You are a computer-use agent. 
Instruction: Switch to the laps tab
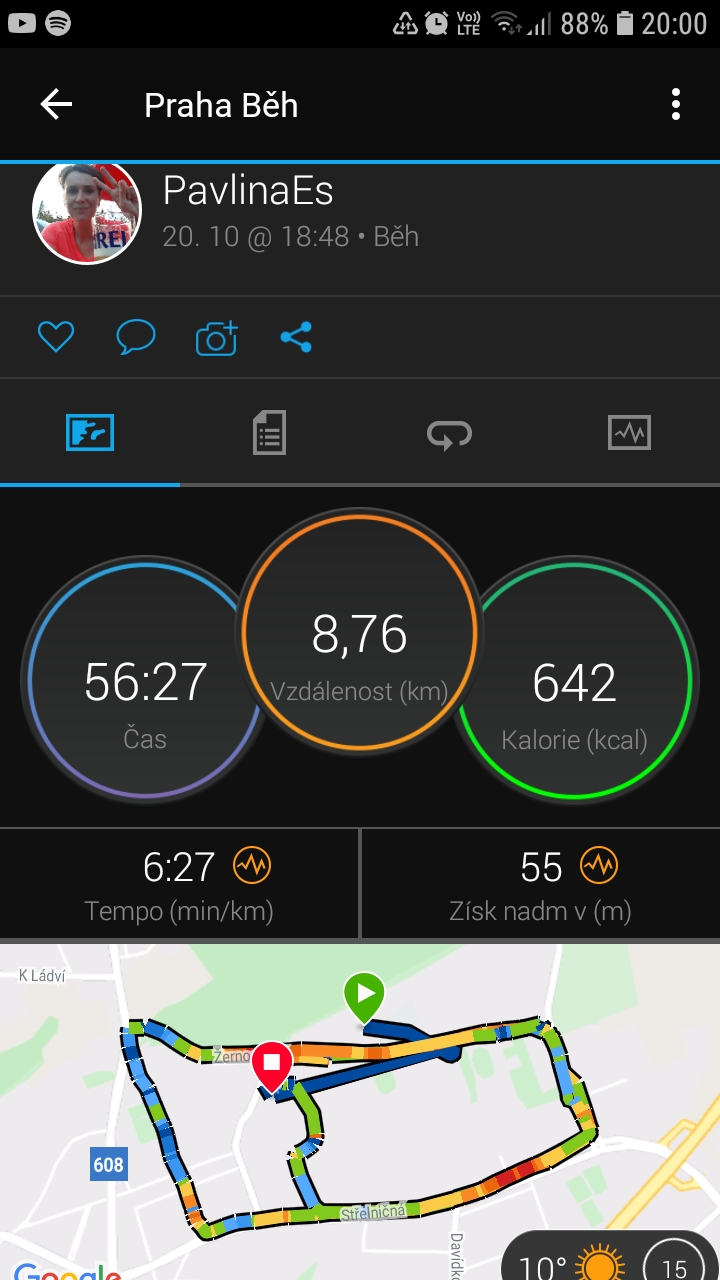tap(449, 433)
